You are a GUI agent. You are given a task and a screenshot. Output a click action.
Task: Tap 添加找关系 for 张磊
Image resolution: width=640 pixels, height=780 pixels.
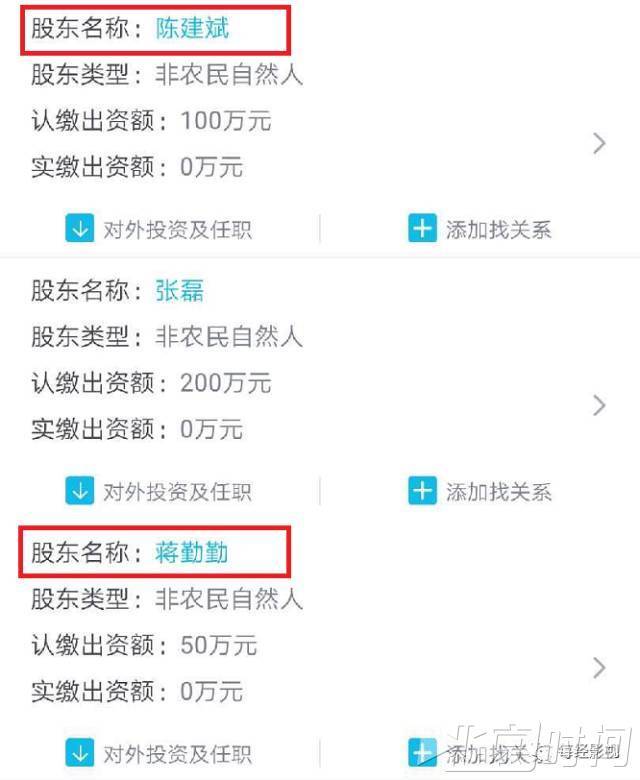pyautogui.click(x=480, y=491)
